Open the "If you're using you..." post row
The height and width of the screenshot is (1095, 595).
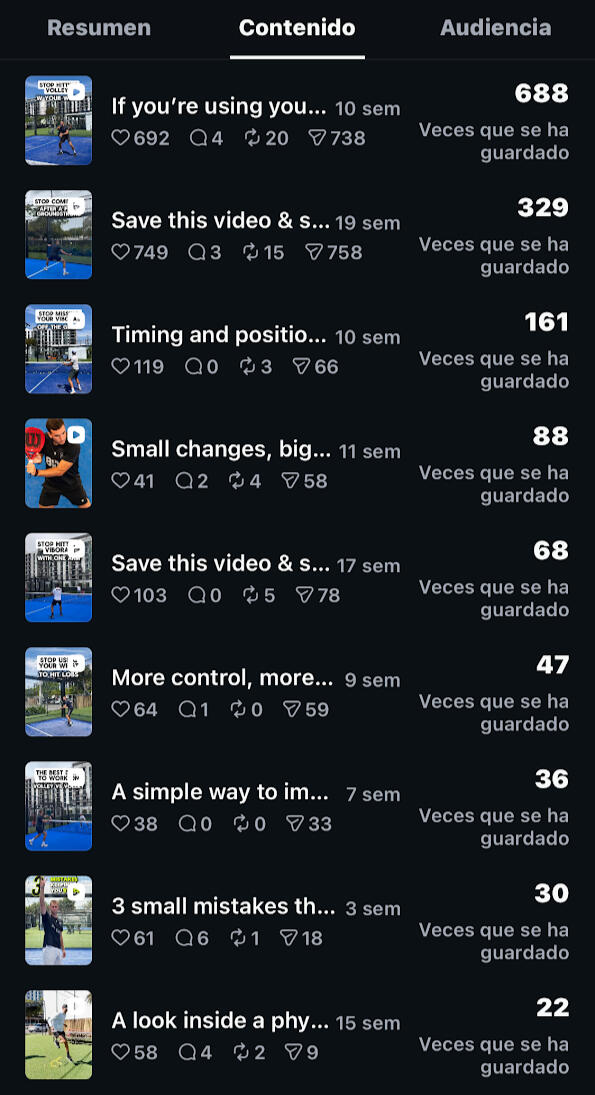tap(298, 120)
